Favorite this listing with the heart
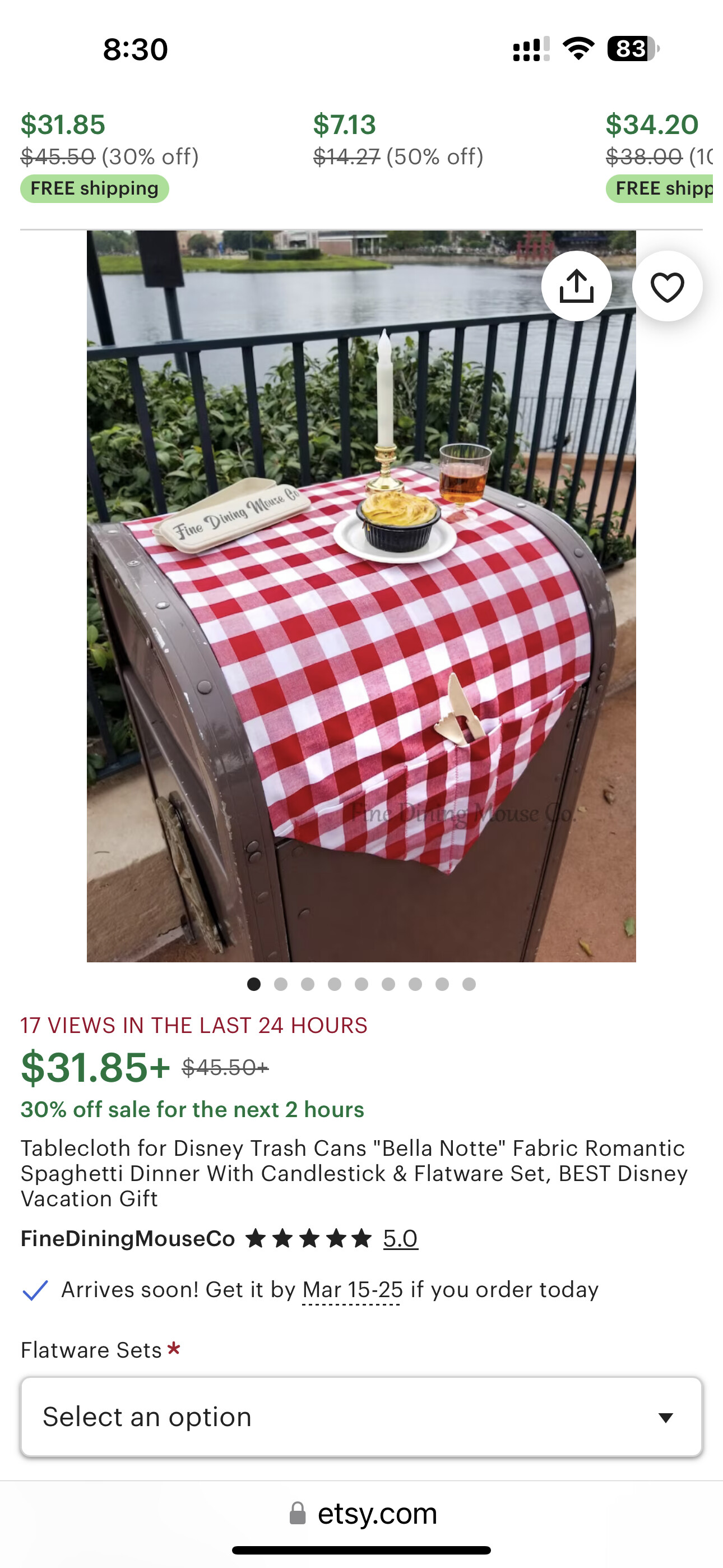 pos(667,286)
